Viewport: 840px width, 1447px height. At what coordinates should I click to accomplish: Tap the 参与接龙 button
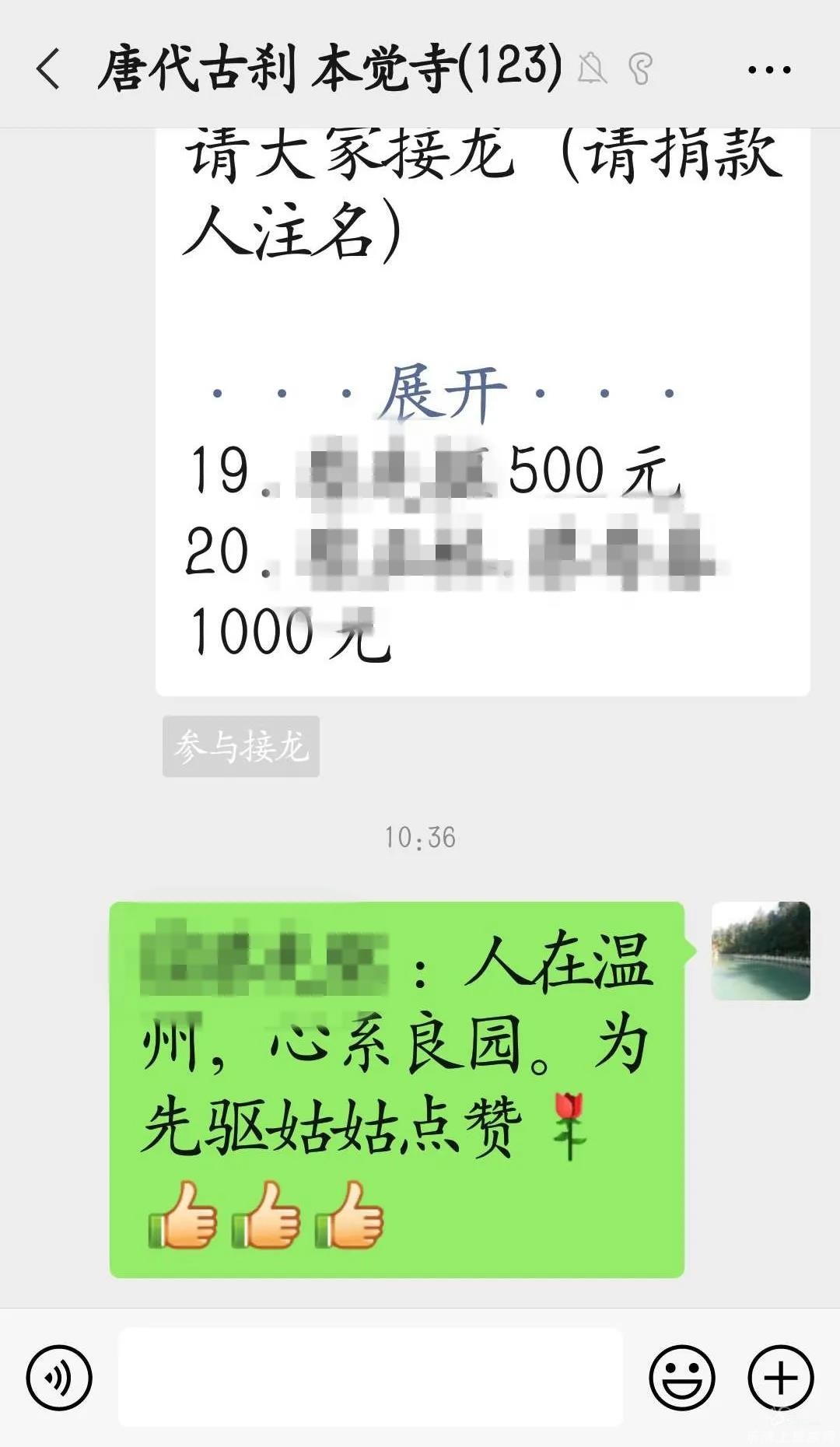pos(241,746)
